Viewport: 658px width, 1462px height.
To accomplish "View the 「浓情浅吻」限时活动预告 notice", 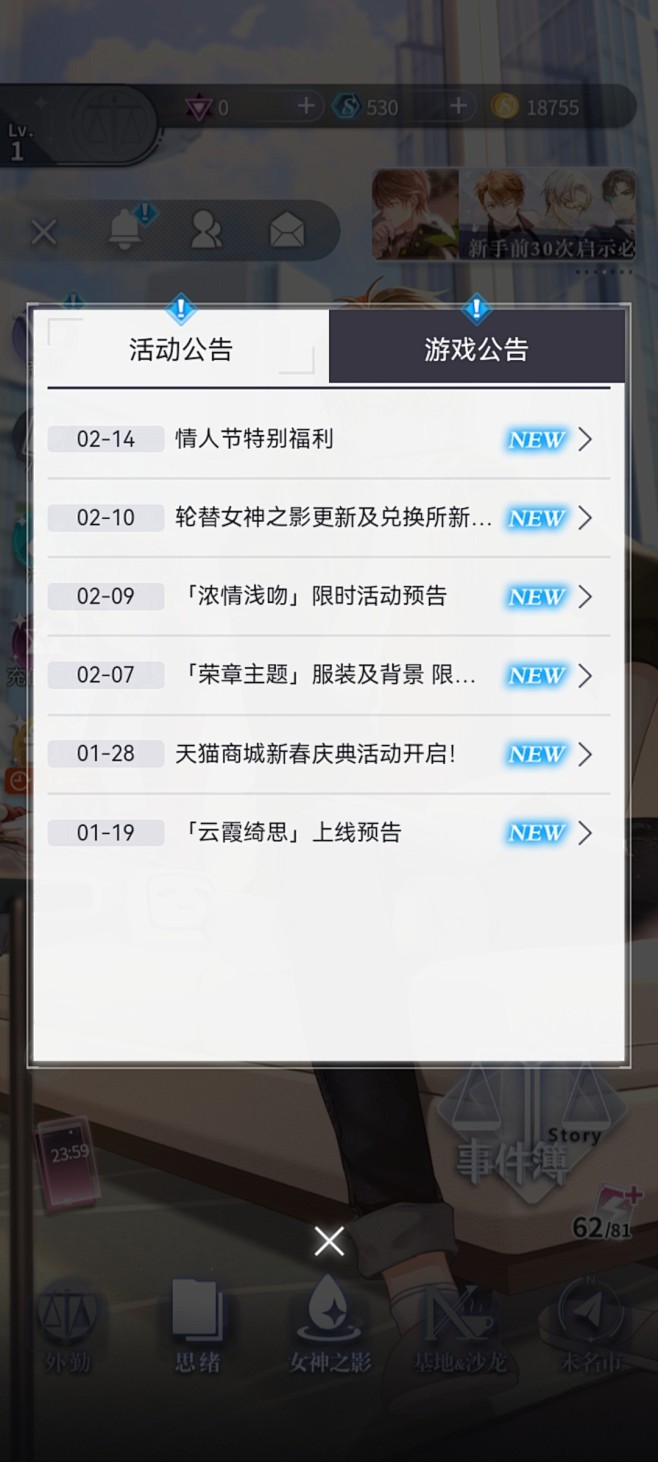I will click(x=328, y=597).
